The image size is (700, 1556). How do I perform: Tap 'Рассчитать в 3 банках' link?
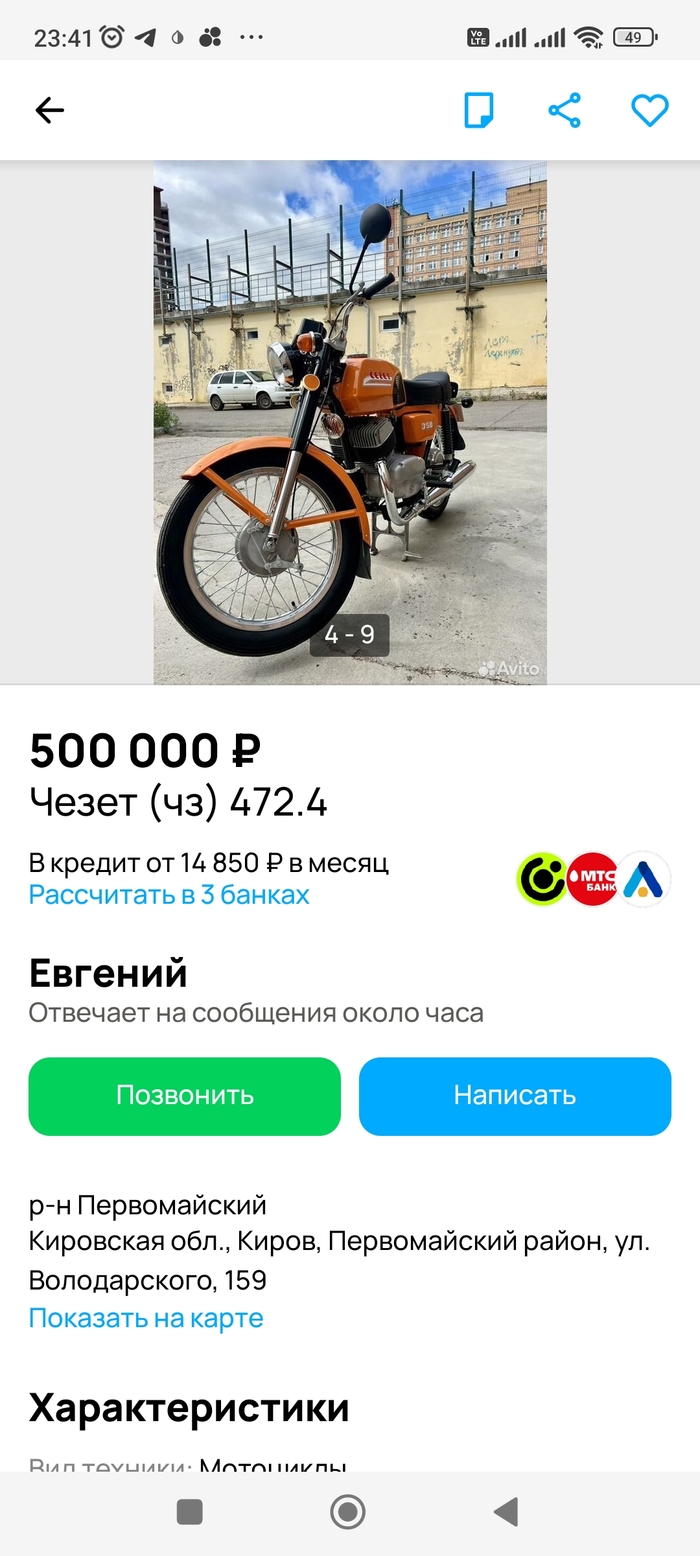point(169,894)
